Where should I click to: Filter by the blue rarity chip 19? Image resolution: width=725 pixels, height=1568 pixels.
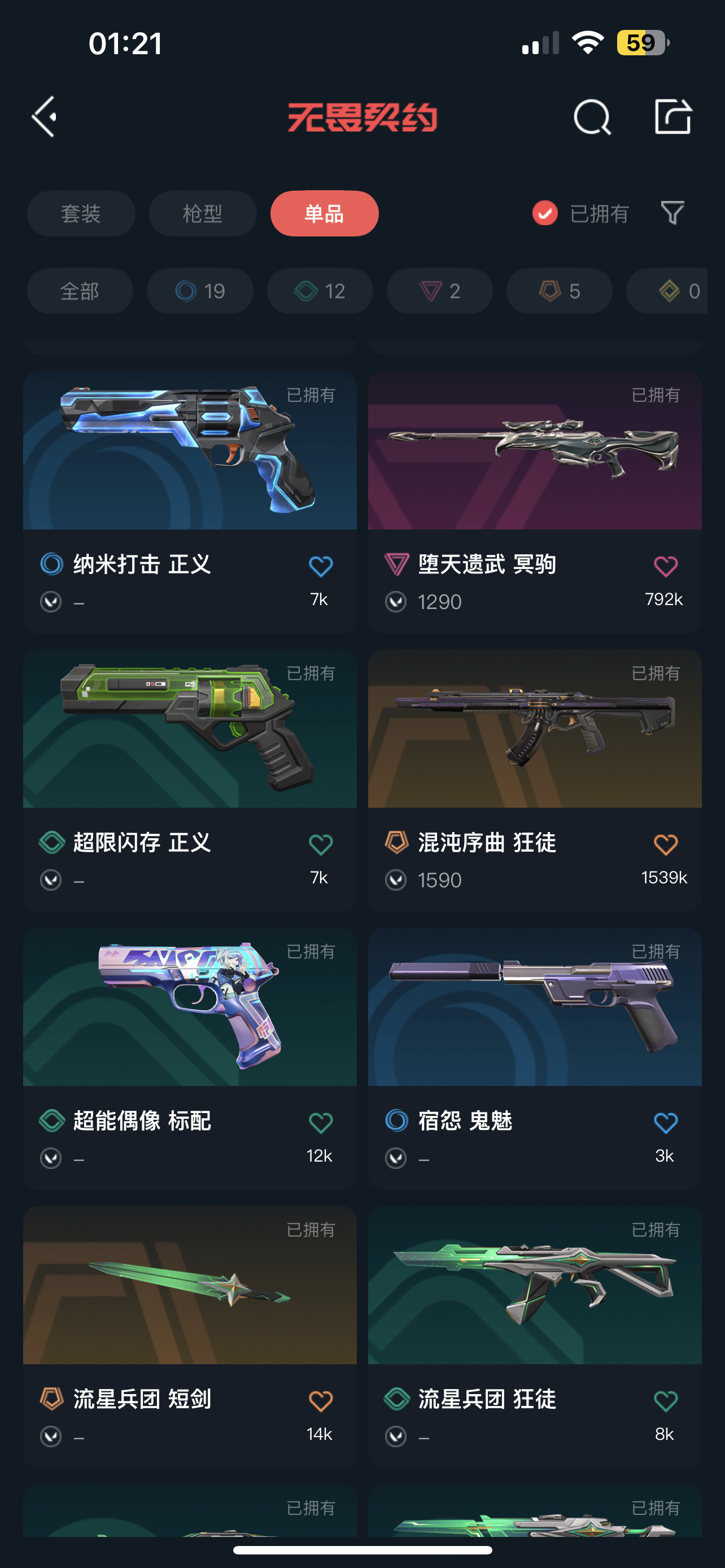pyautogui.click(x=200, y=291)
